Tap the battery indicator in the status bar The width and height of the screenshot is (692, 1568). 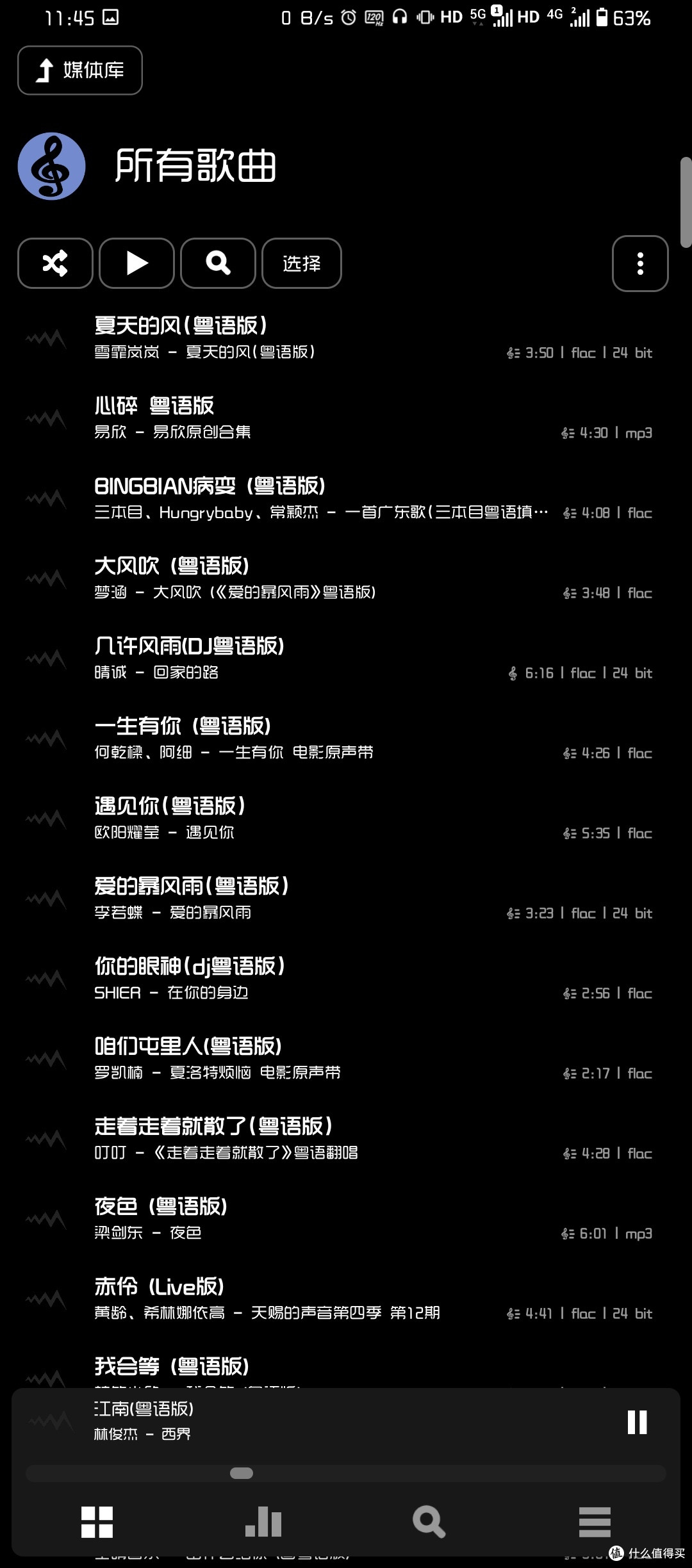coord(603,17)
